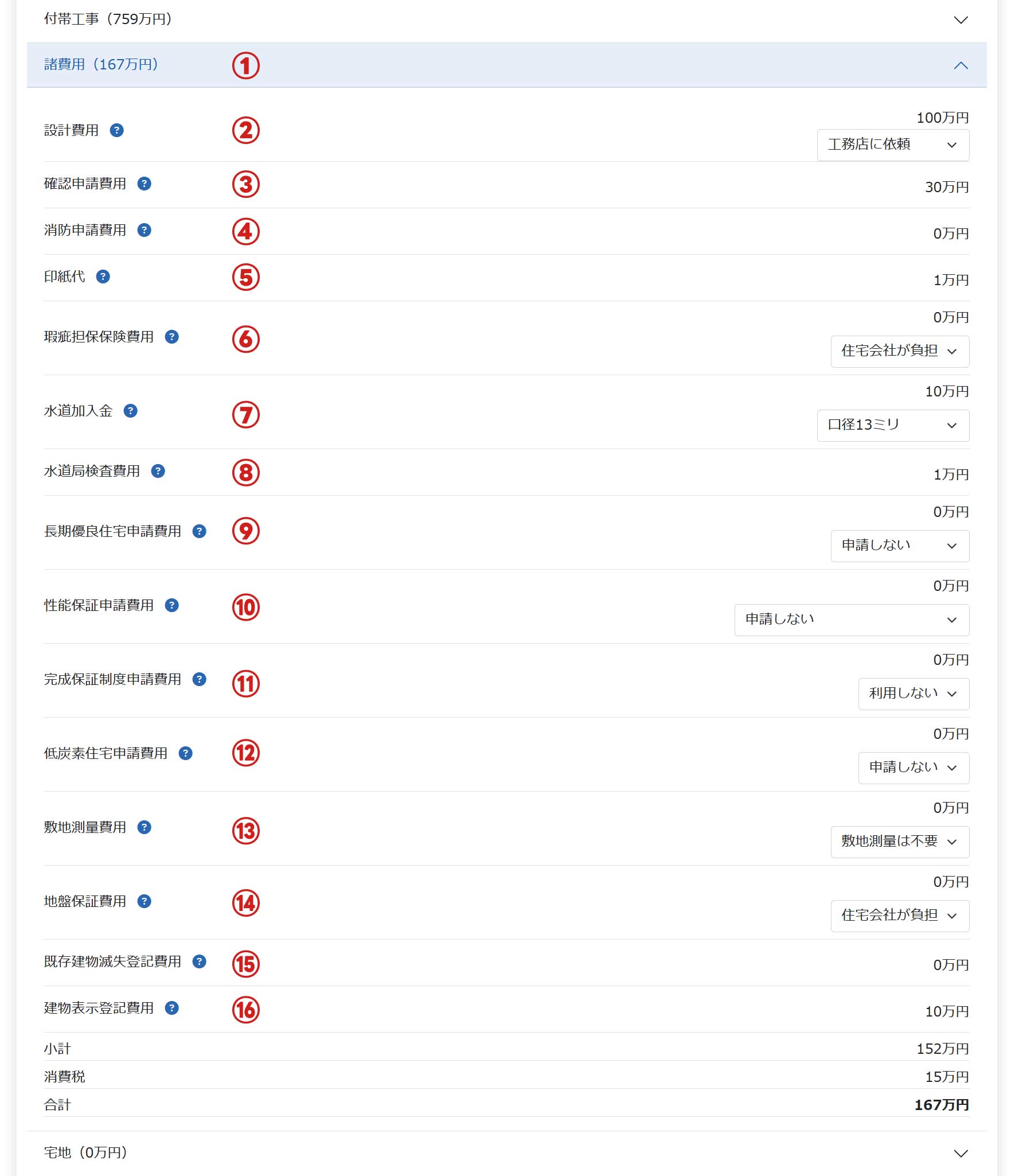The image size is (1019, 1176).
Task: Open 地盤保証費用 dropdown
Action: (899, 916)
